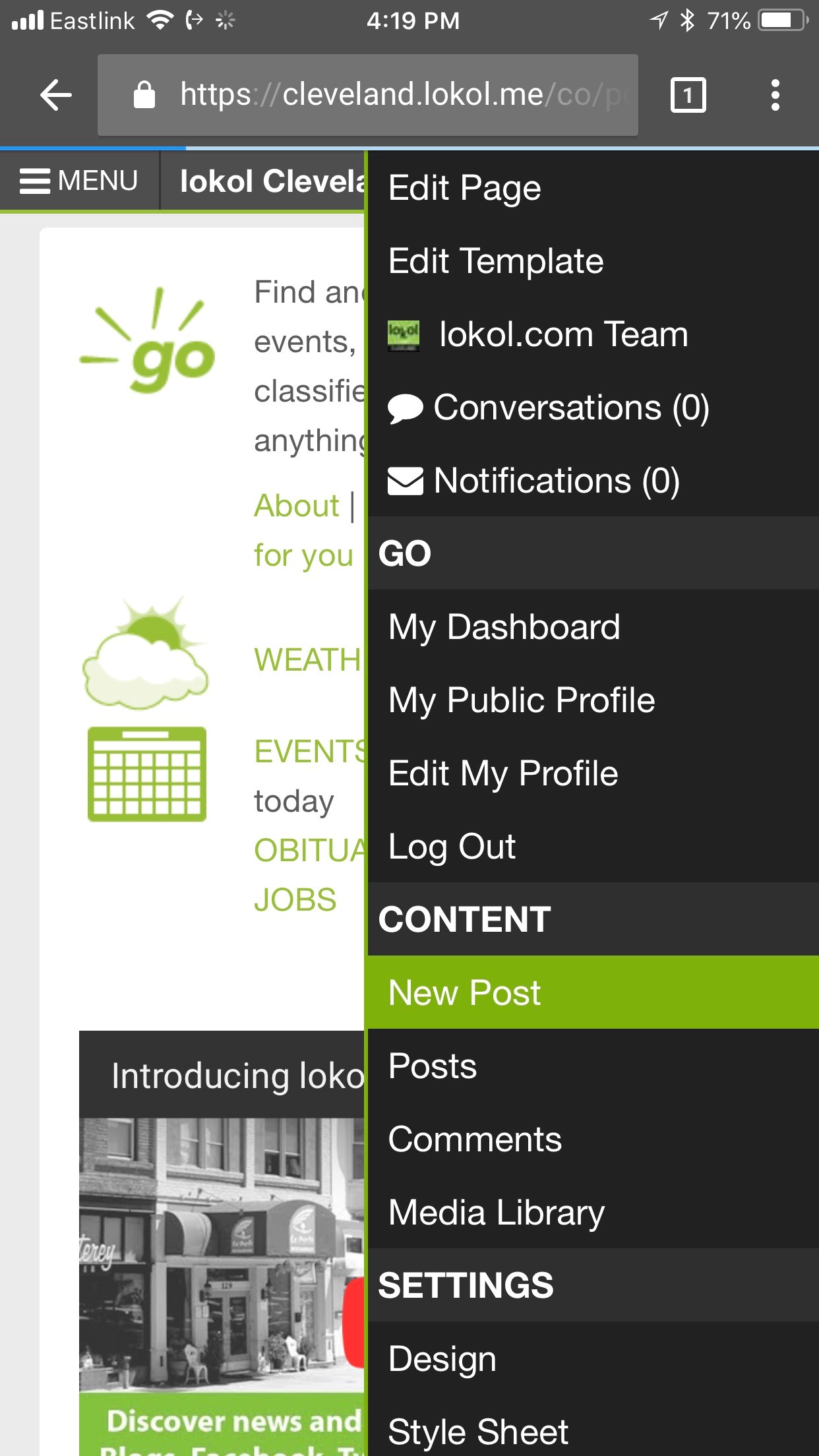
Task: Choose Edit My Profile
Action: click(593, 773)
